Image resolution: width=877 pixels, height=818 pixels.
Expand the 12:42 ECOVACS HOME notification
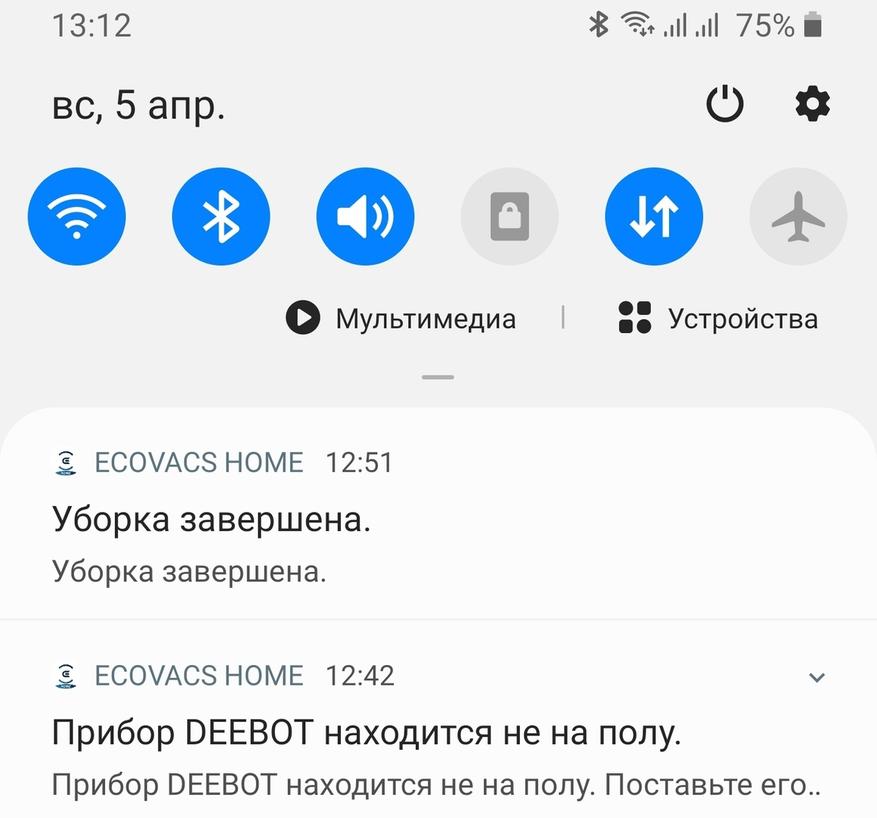coord(817,677)
